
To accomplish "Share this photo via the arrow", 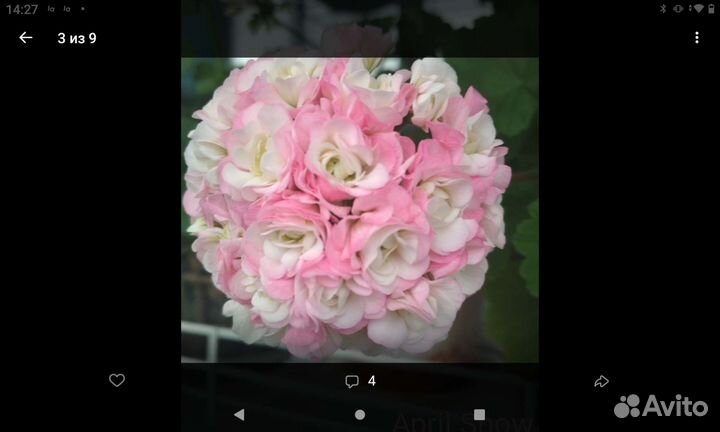I will click(601, 381).
